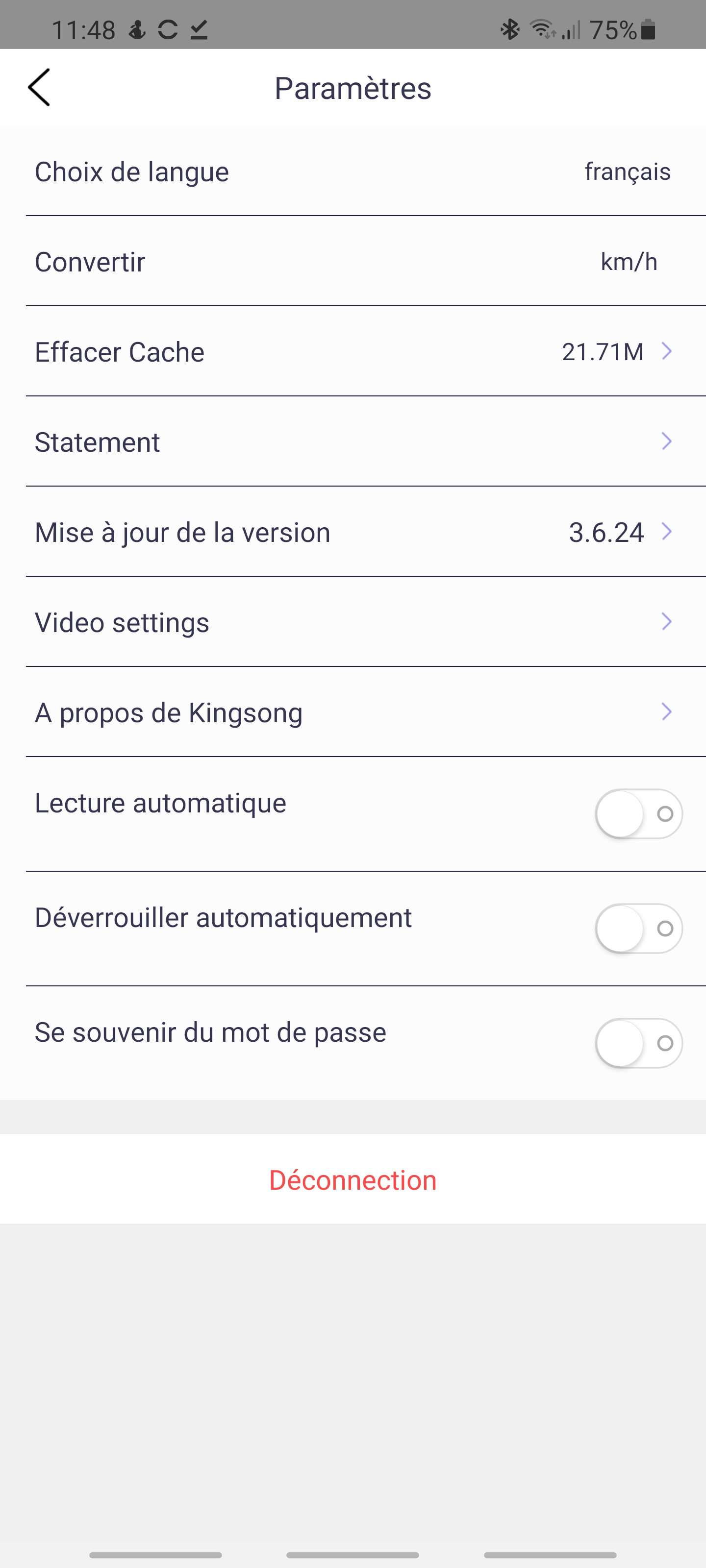Go back using the top-left arrow
706x1568 pixels.
[39, 88]
